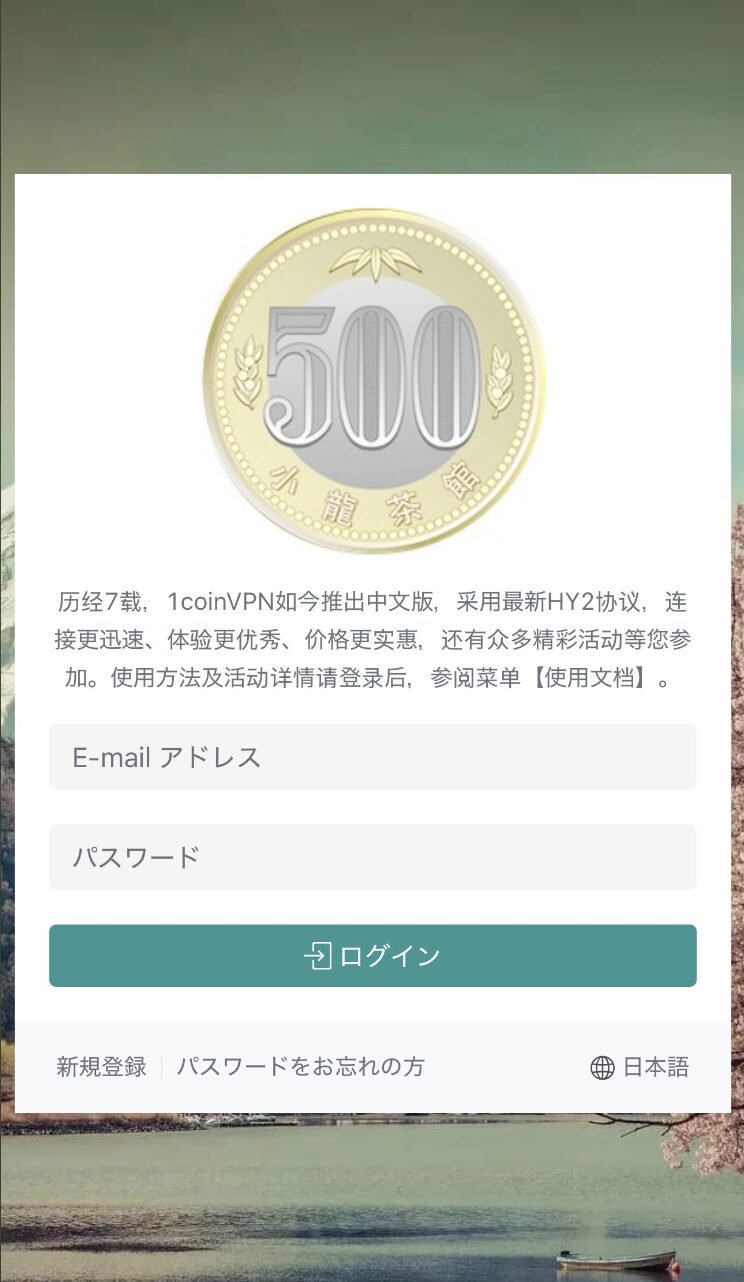Image resolution: width=744 pixels, height=1282 pixels.
Task: Click the new registration link
Action: pos(100,1067)
